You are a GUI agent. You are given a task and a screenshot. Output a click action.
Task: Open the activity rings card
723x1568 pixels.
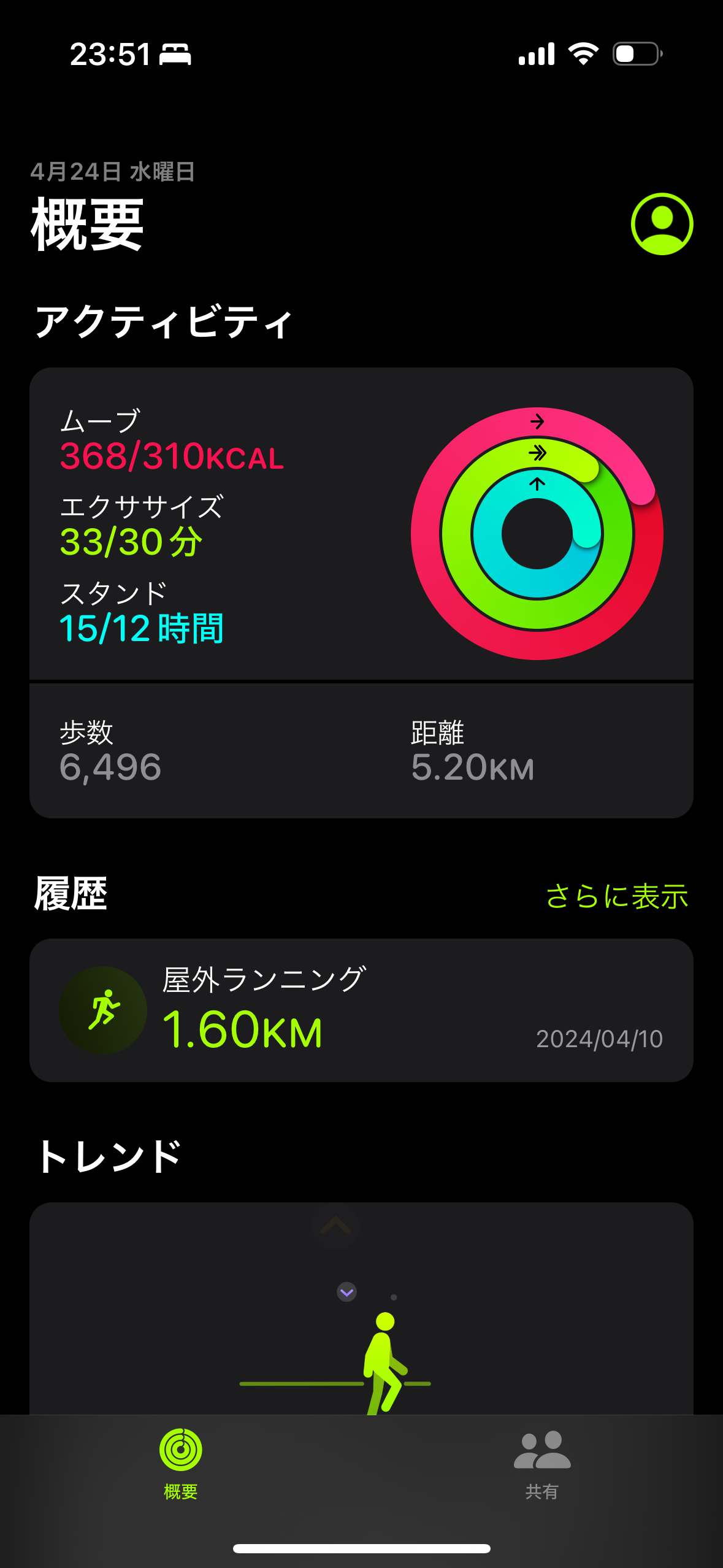point(361,525)
